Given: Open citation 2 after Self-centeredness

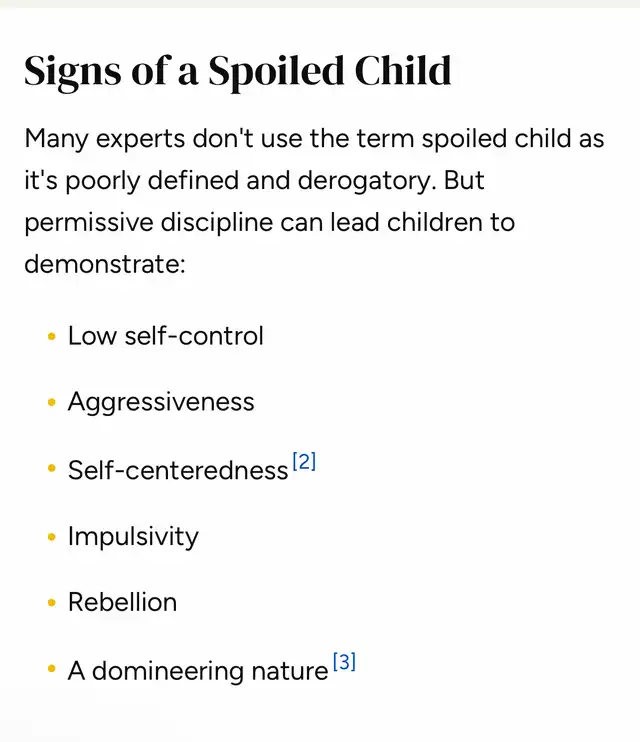Looking at the screenshot, I should tap(304, 463).
